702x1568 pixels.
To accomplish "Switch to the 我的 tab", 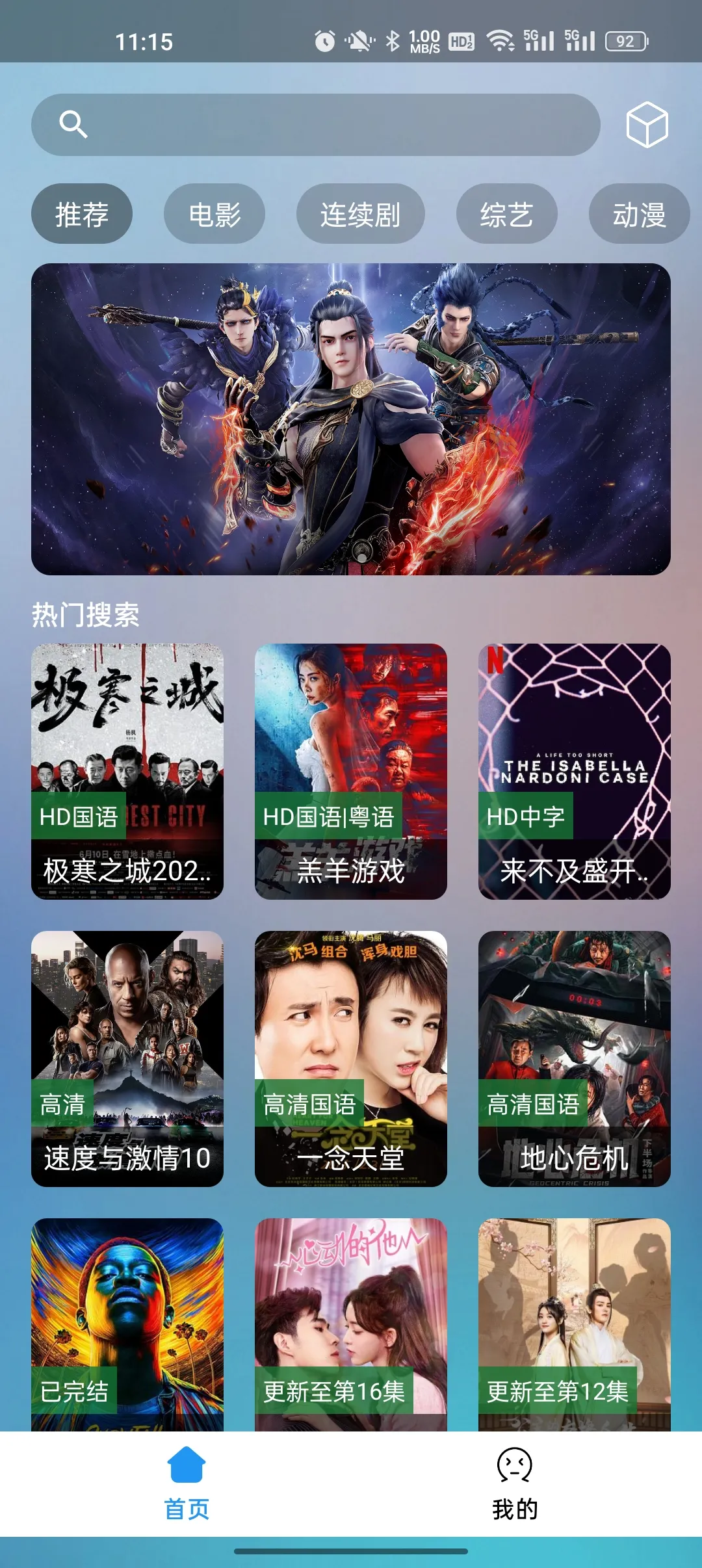I will (x=515, y=1483).
